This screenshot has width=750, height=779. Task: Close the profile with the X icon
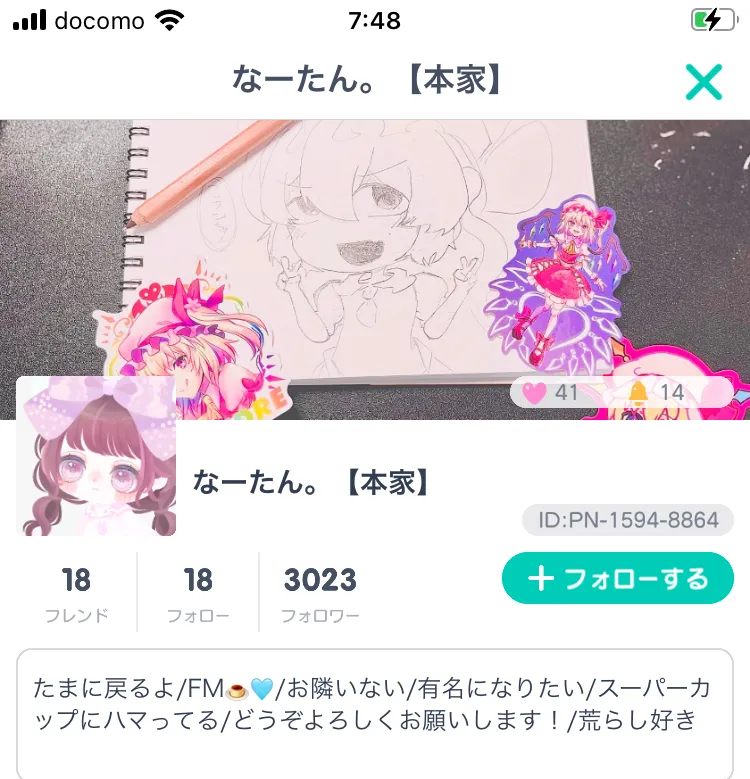pyautogui.click(x=703, y=82)
